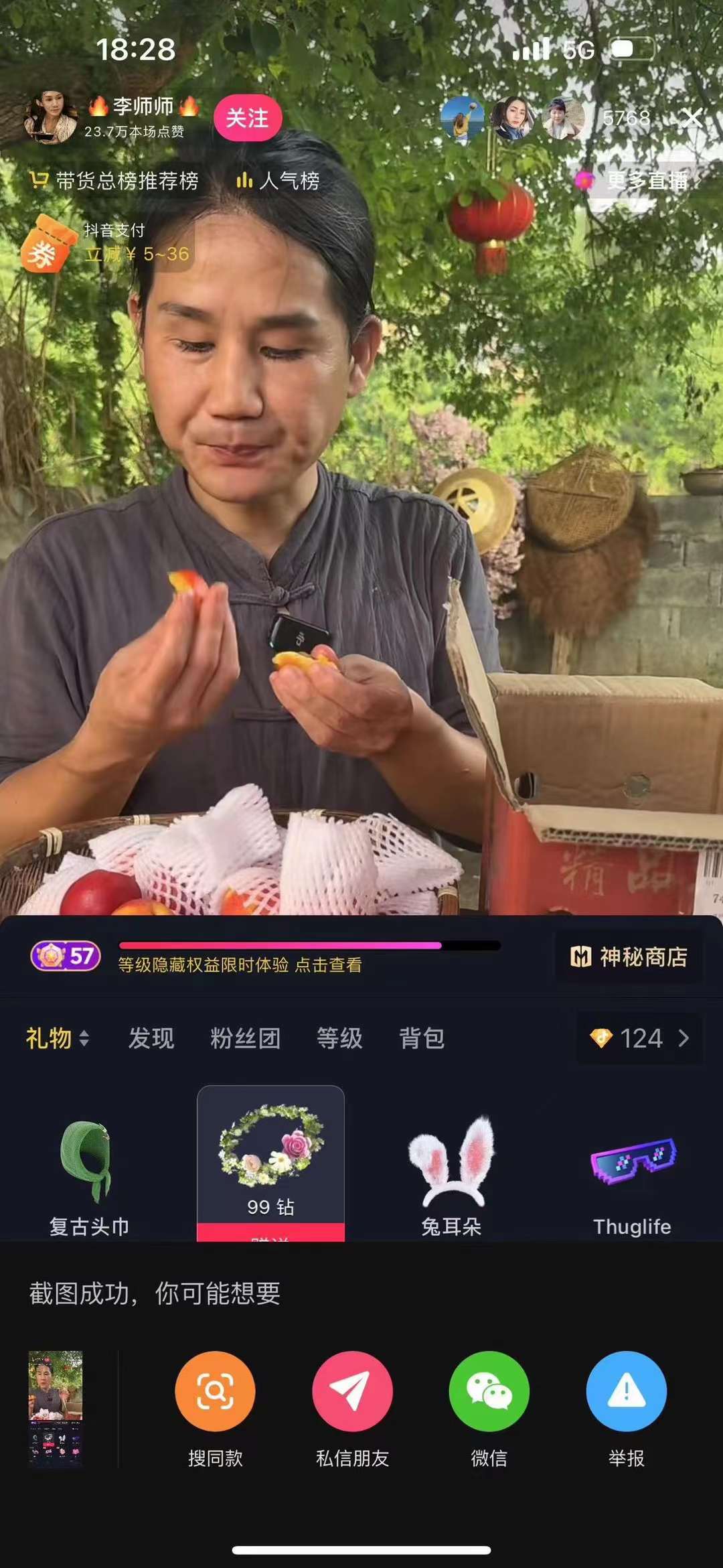Switch to the 发现 tab
This screenshot has width=723, height=1568.
click(x=151, y=1038)
